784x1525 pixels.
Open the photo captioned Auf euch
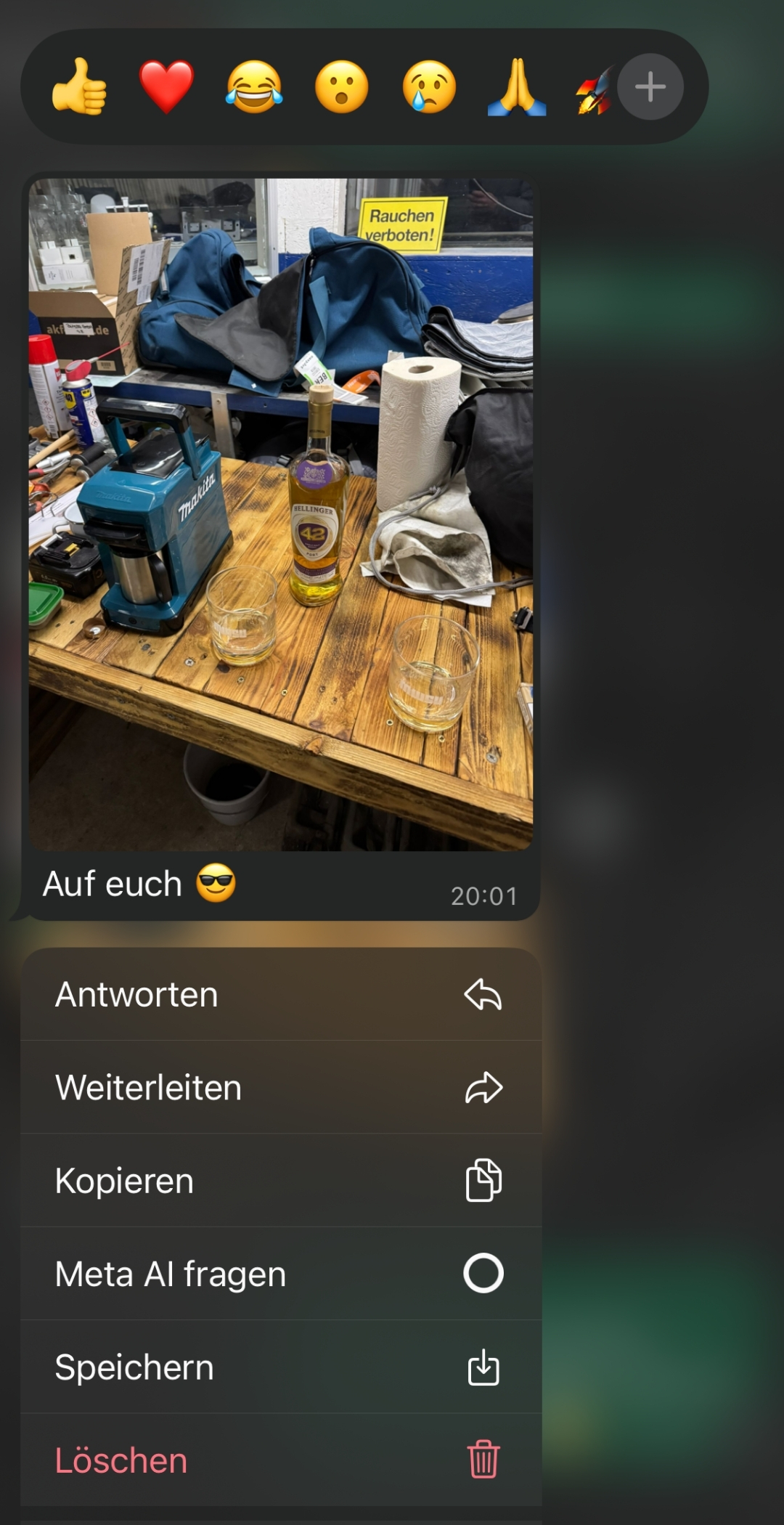click(281, 514)
